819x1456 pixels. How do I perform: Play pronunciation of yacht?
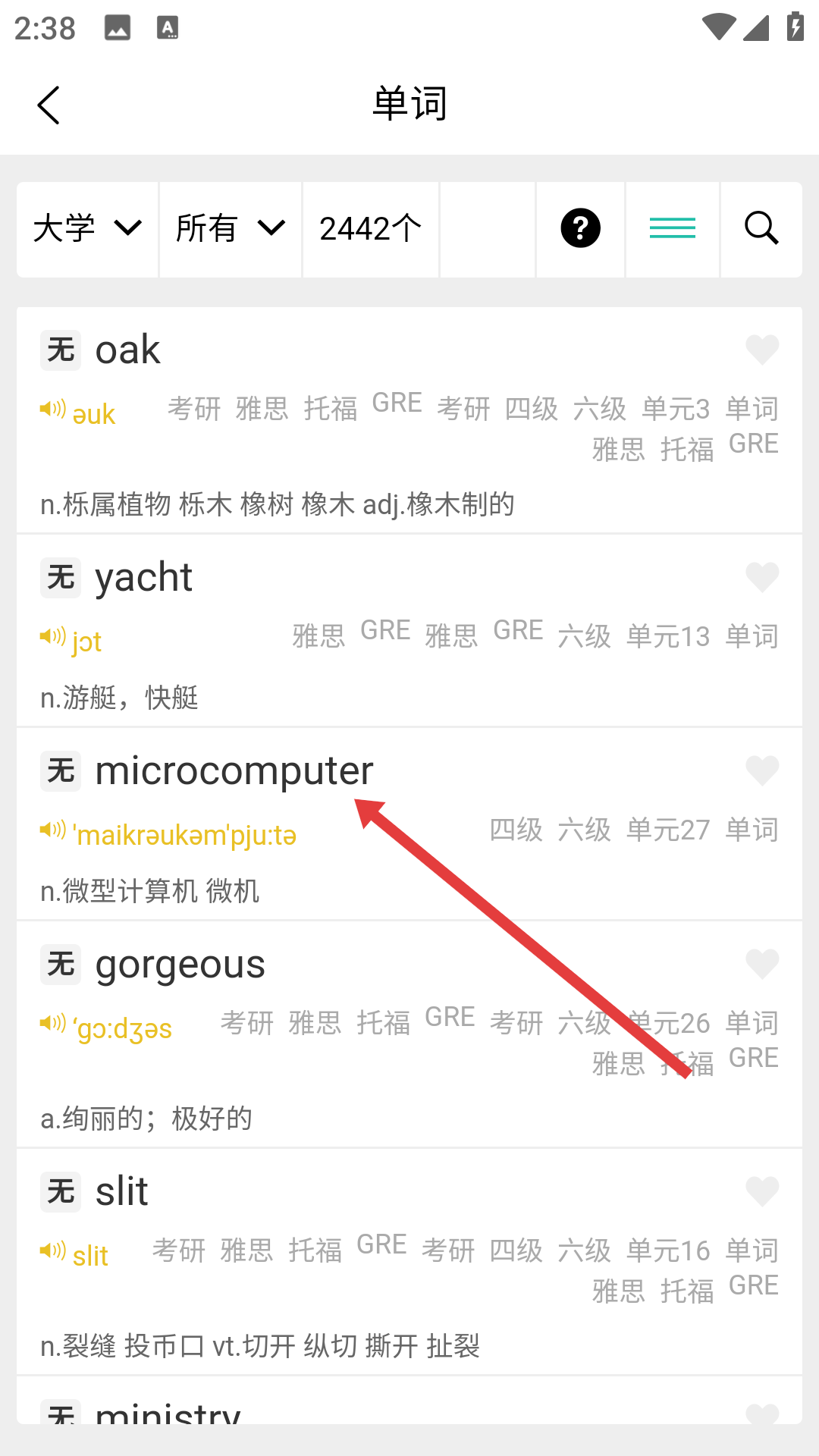53,636
